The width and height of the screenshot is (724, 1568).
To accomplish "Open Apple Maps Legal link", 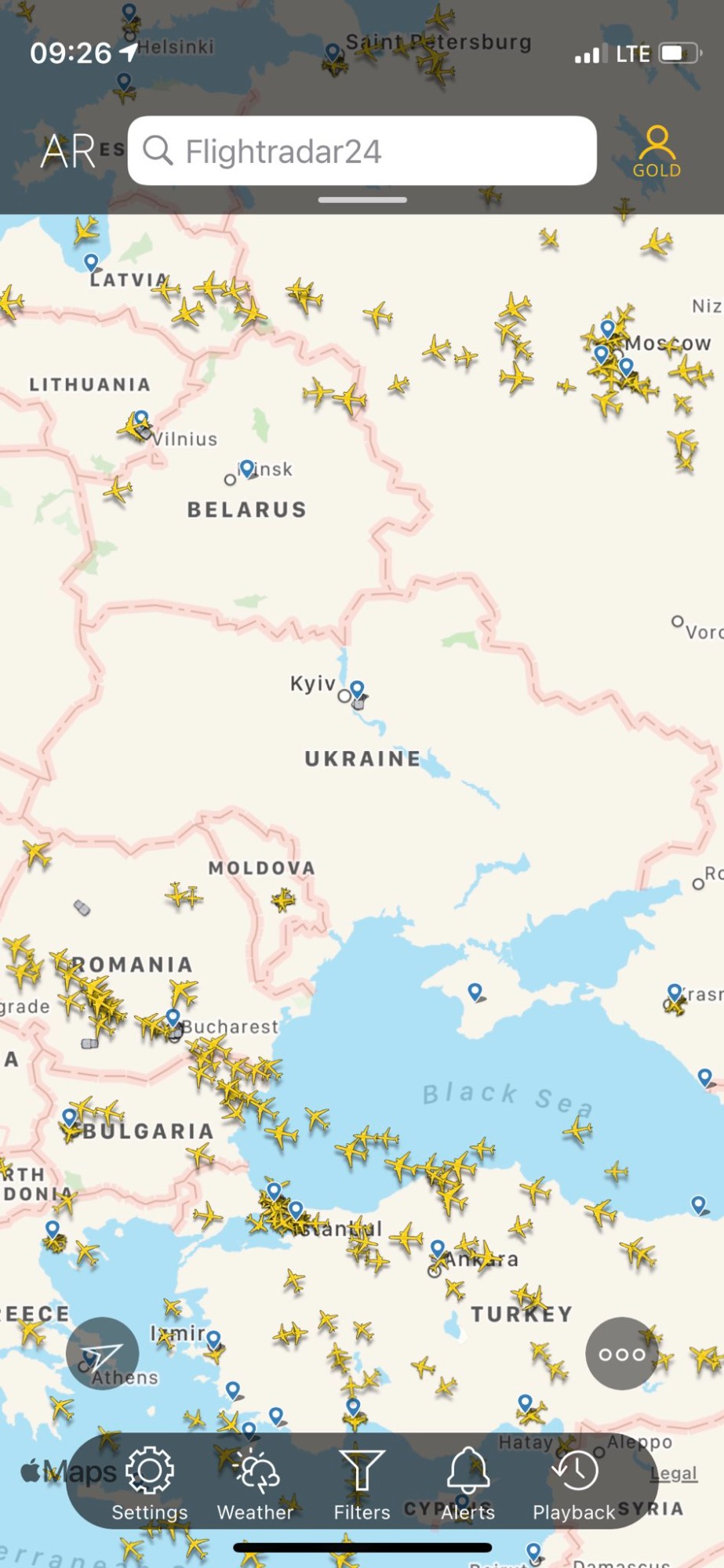I will pyautogui.click(x=673, y=1473).
